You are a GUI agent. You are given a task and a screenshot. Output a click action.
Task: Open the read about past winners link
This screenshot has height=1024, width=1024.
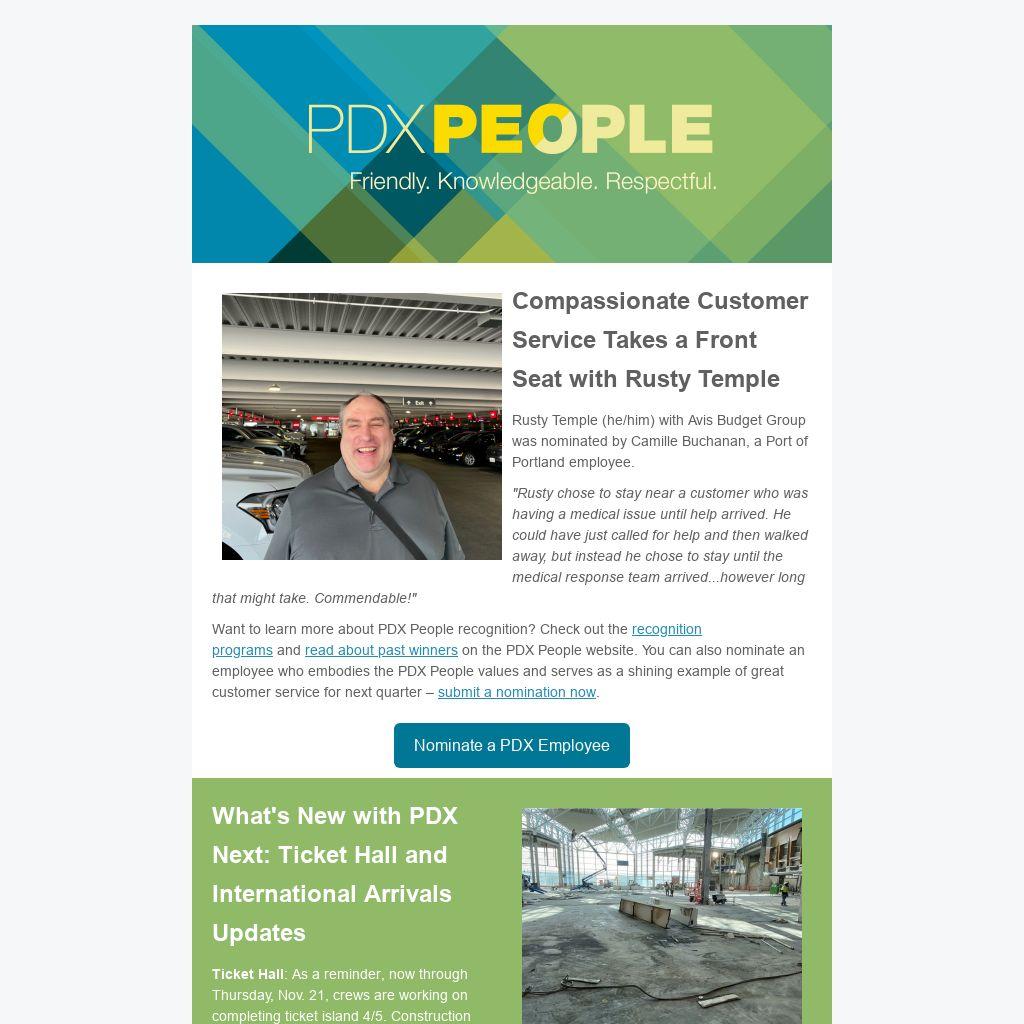click(381, 650)
